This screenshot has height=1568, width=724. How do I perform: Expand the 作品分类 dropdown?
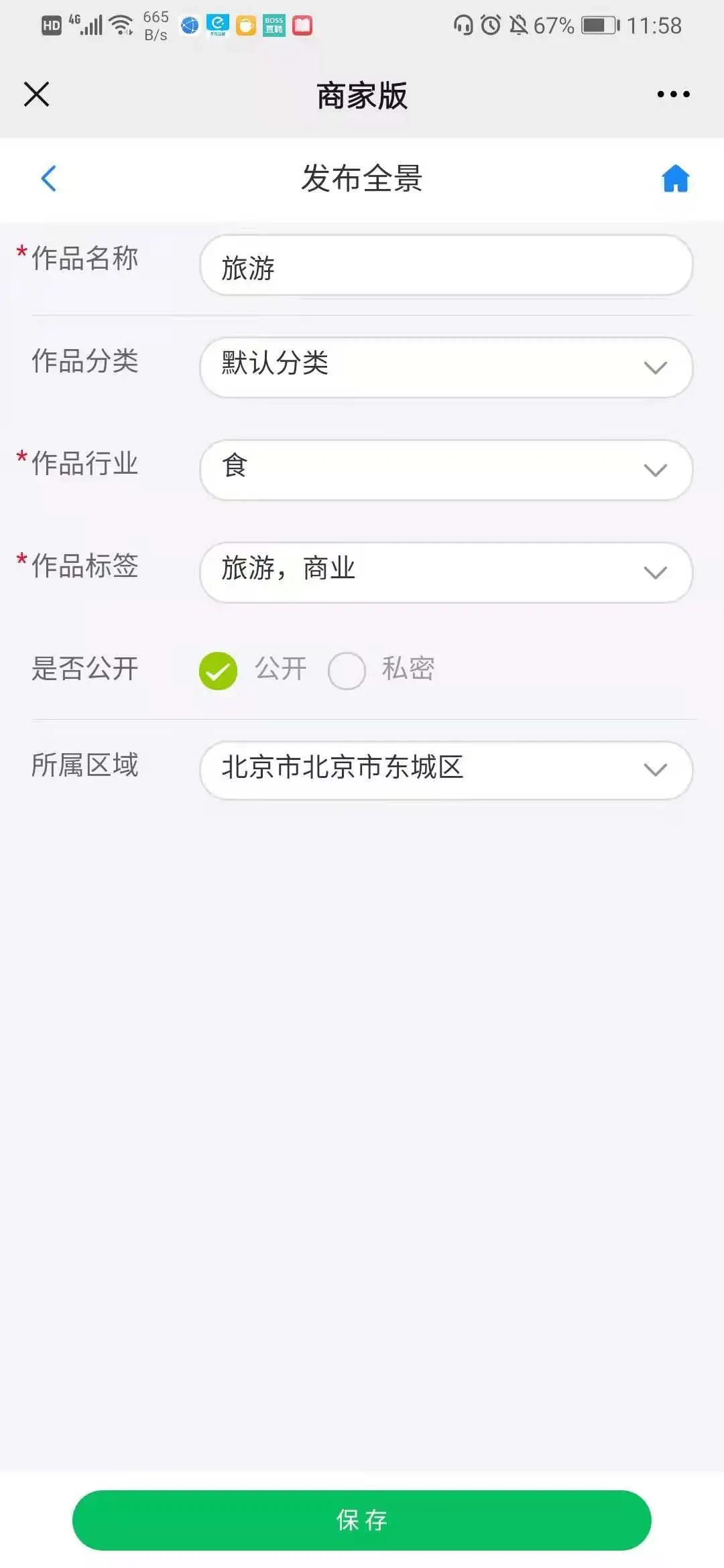tap(446, 367)
